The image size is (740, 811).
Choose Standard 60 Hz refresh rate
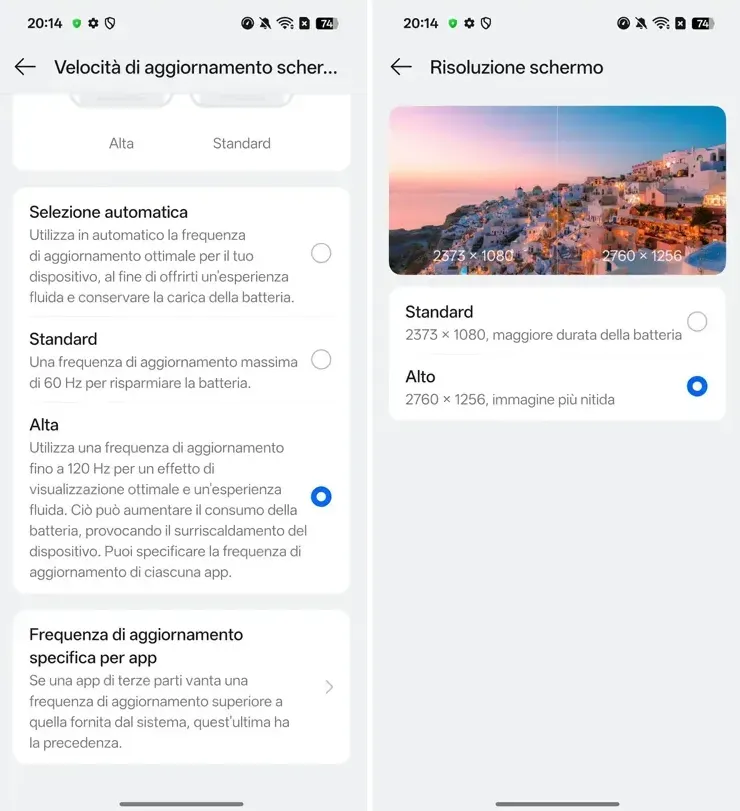(x=320, y=359)
